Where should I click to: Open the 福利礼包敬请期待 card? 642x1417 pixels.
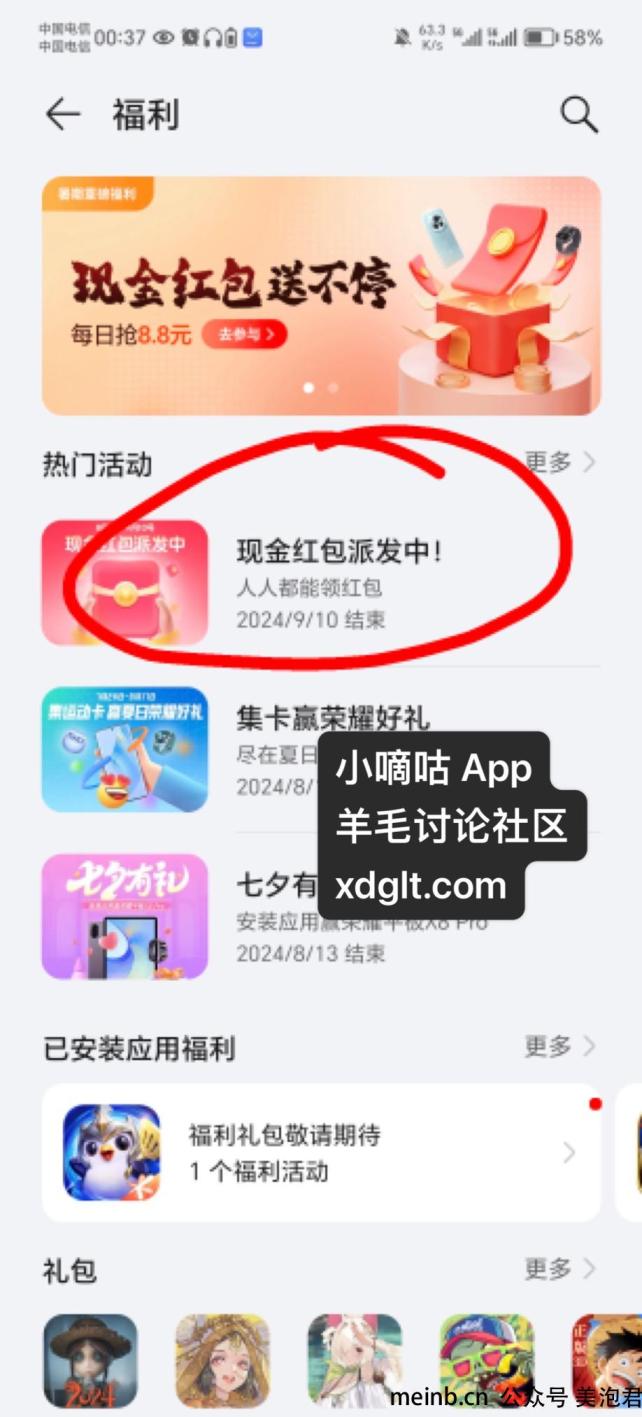(321, 1152)
